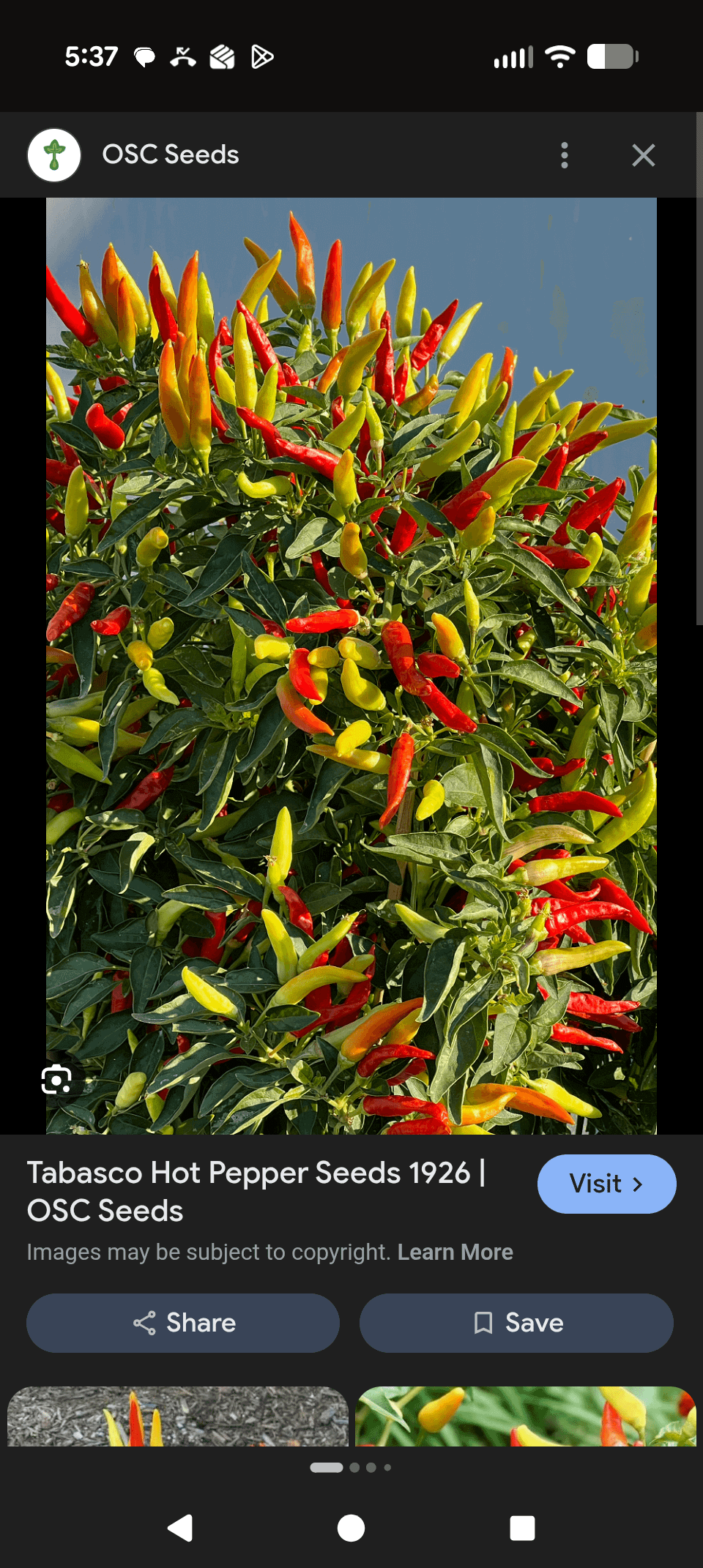Go back using system back button

(x=180, y=1528)
